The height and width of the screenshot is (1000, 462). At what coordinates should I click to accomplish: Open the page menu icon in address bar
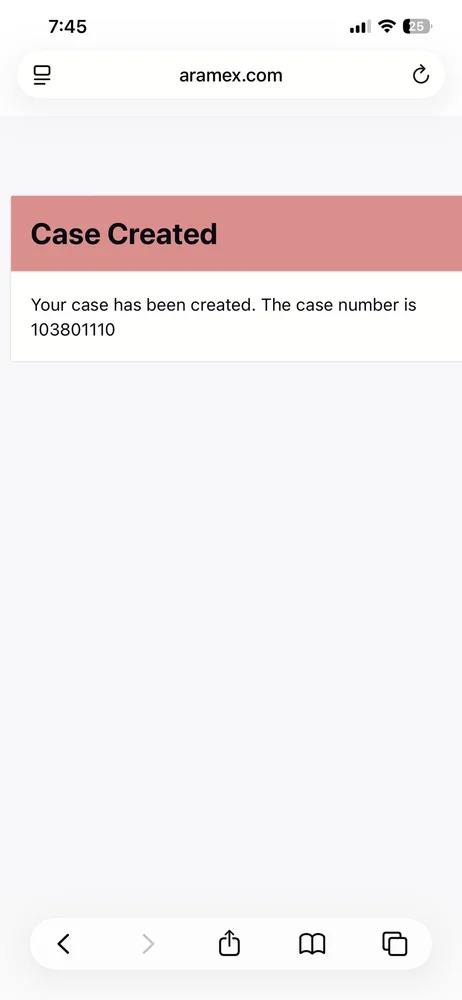(x=42, y=75)
